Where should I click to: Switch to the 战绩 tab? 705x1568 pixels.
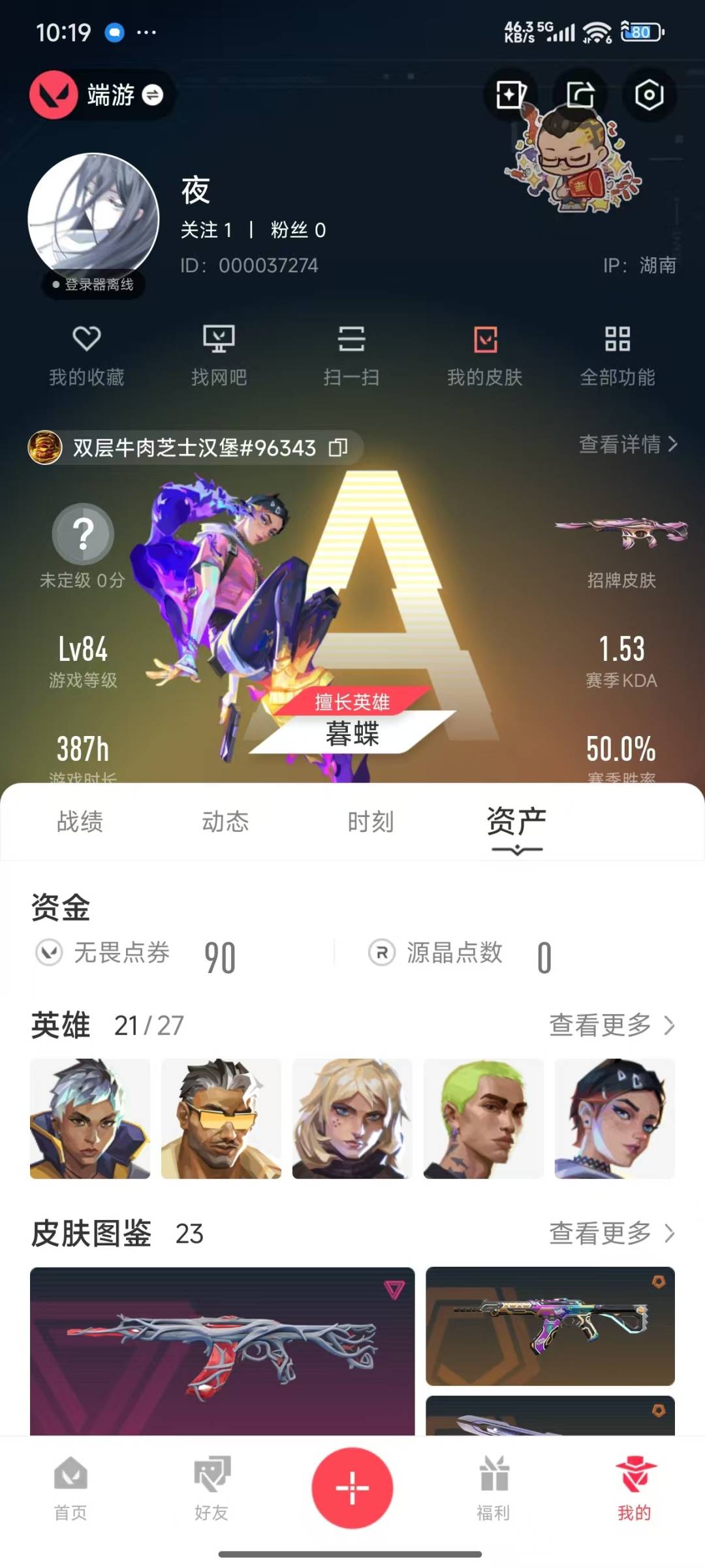point(80,822)
